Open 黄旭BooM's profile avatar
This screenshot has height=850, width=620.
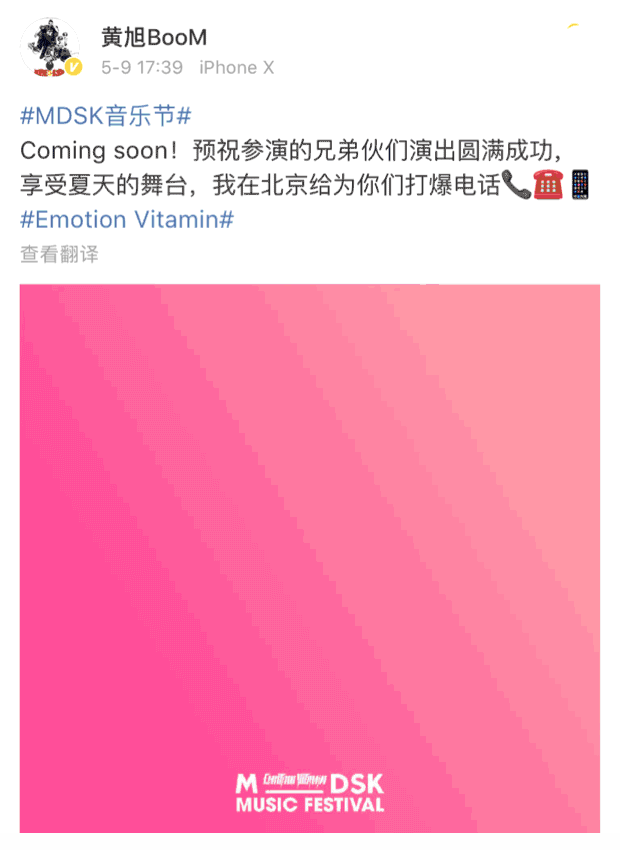pyautogui.click(x=50, y=46)
